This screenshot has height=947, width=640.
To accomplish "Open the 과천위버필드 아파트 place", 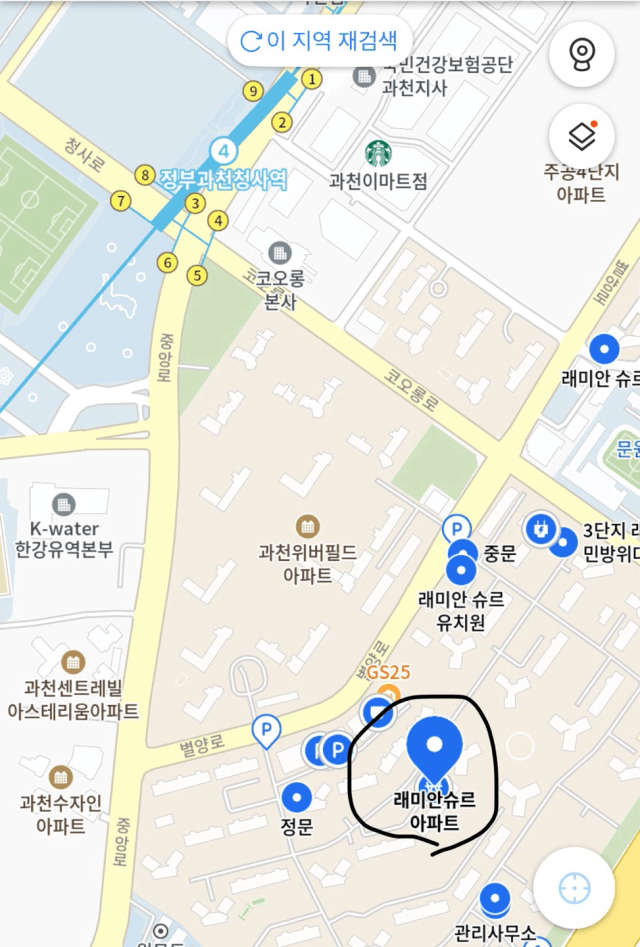I will 307,525.
